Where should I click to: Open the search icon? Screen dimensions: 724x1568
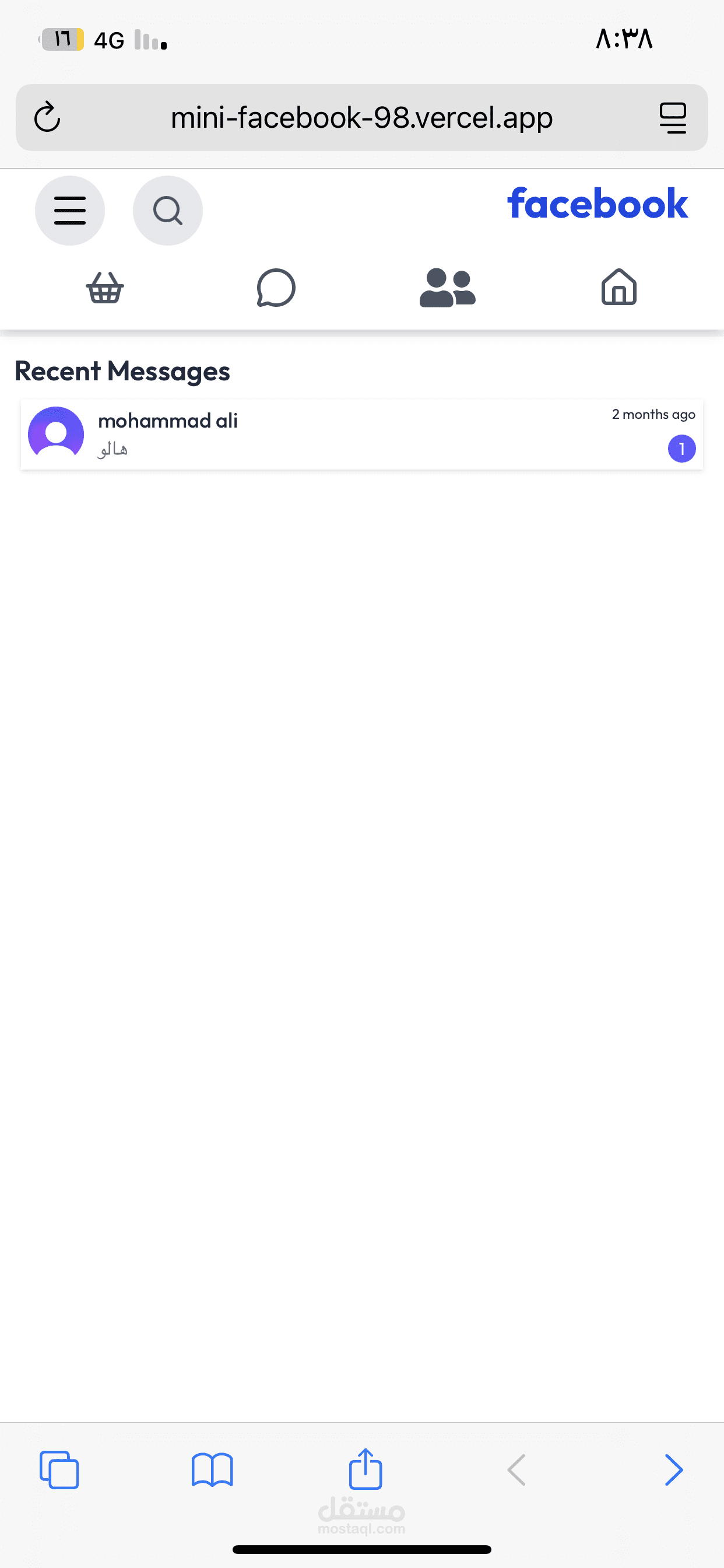pyautogui.click(x=167, y=211)
